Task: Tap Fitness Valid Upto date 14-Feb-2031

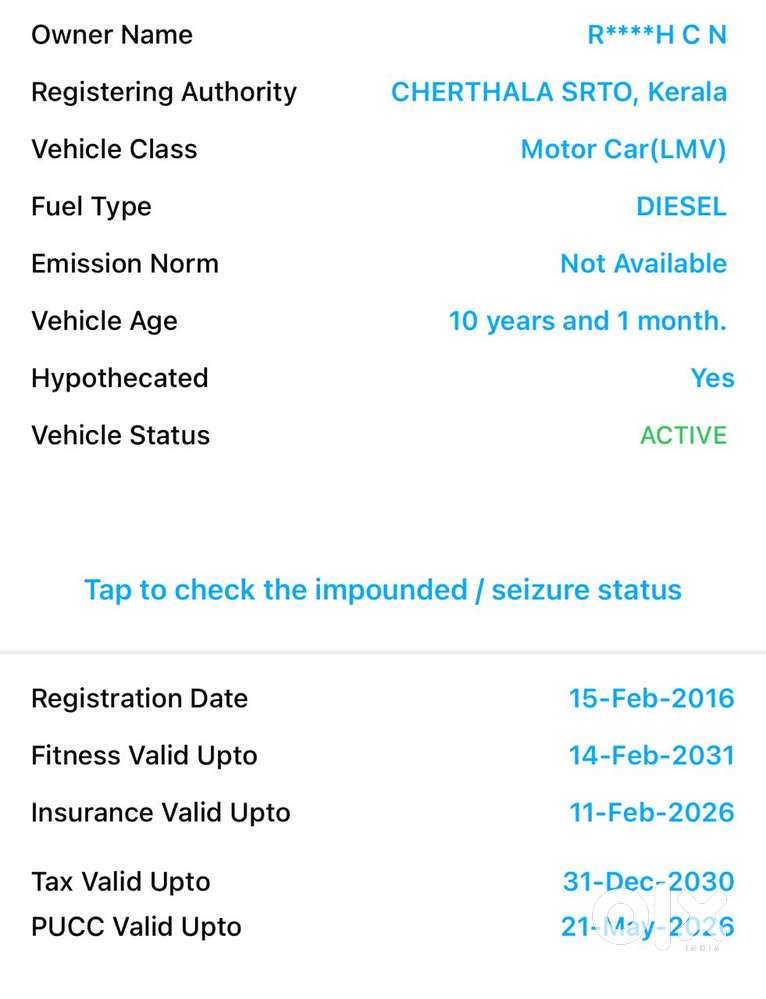Action: (x=651, y=756)
